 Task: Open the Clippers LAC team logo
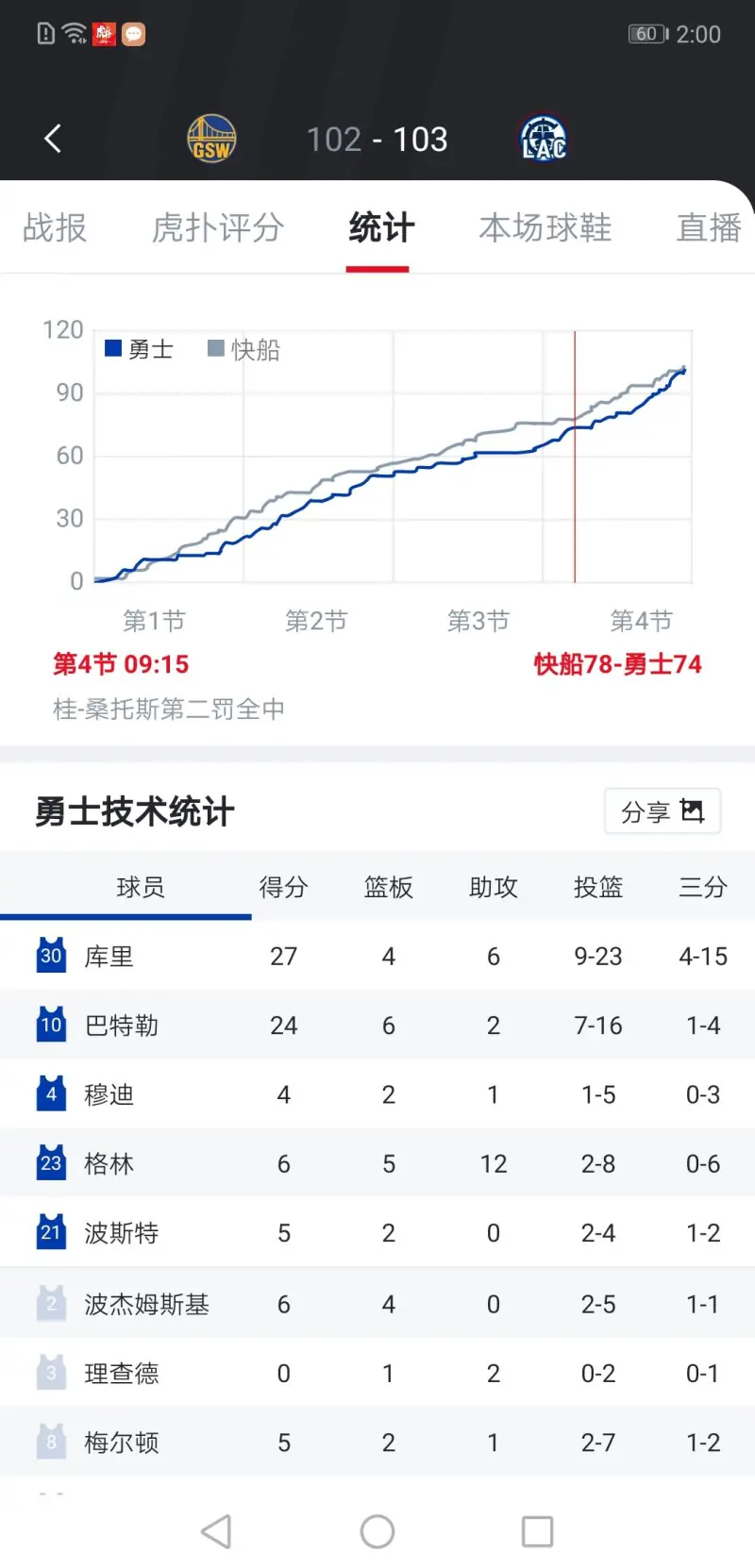[544, 139]
